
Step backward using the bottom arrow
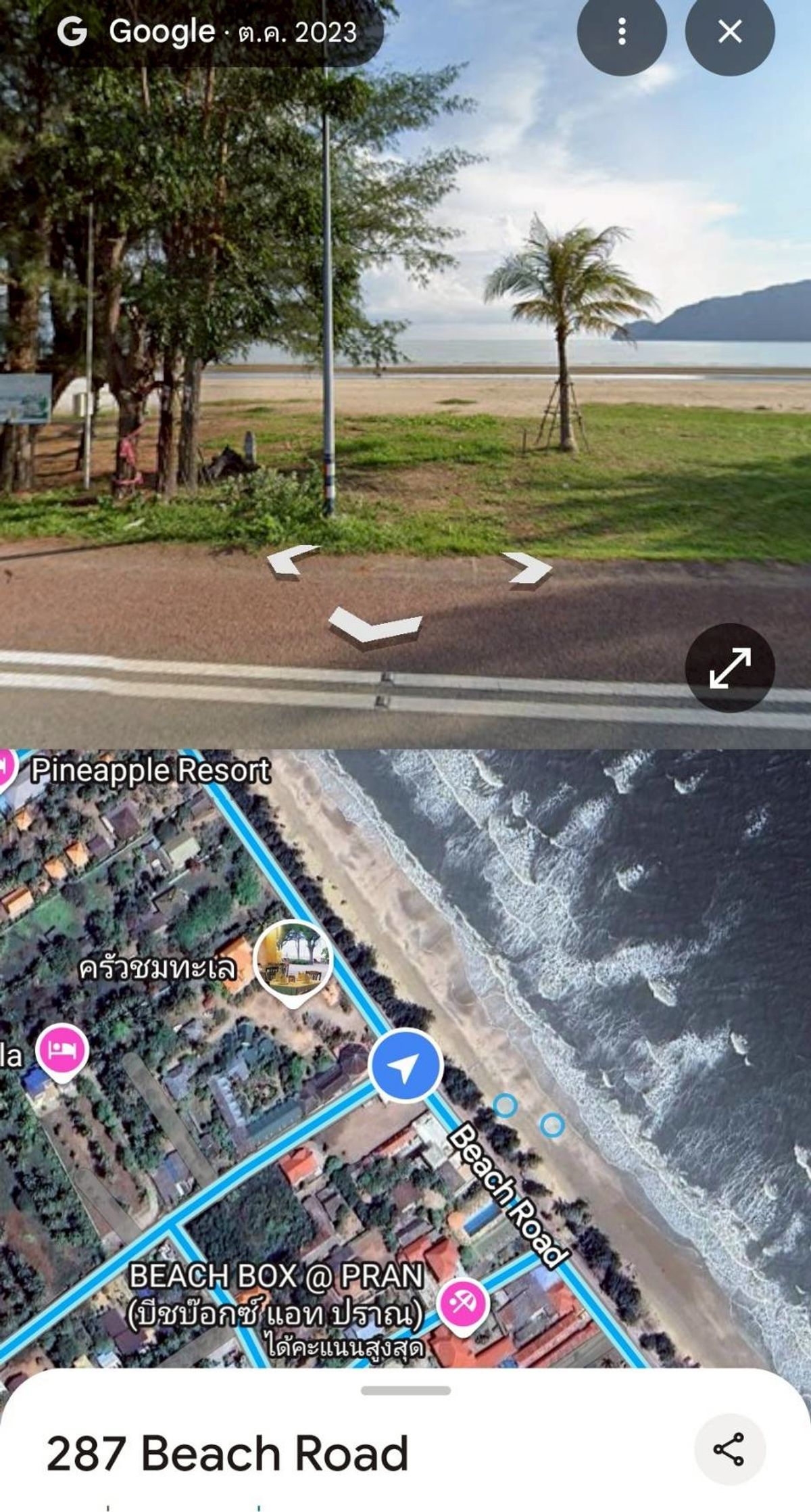point(375,625)
